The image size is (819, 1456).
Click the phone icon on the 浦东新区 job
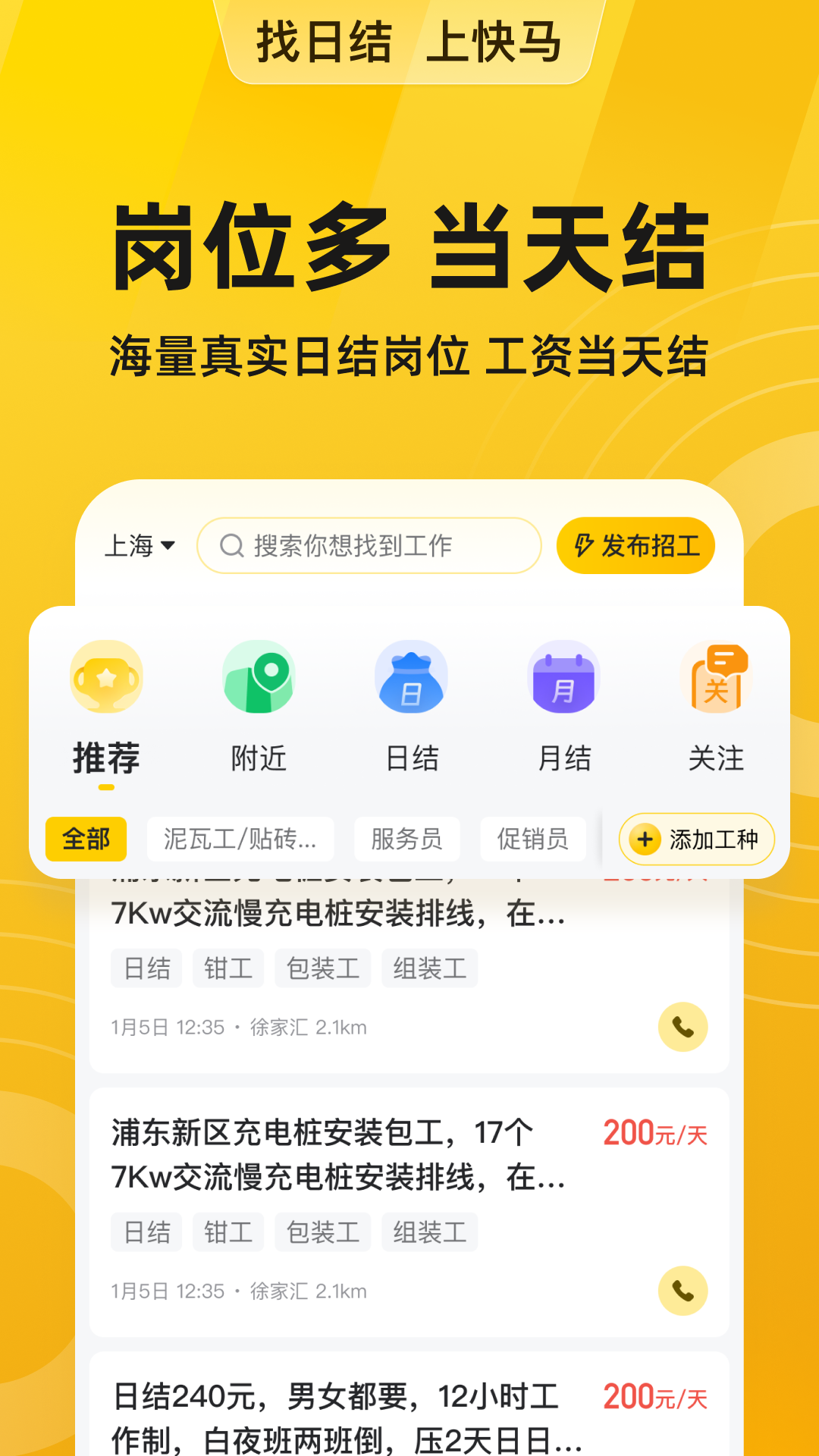coord(683,1291)
